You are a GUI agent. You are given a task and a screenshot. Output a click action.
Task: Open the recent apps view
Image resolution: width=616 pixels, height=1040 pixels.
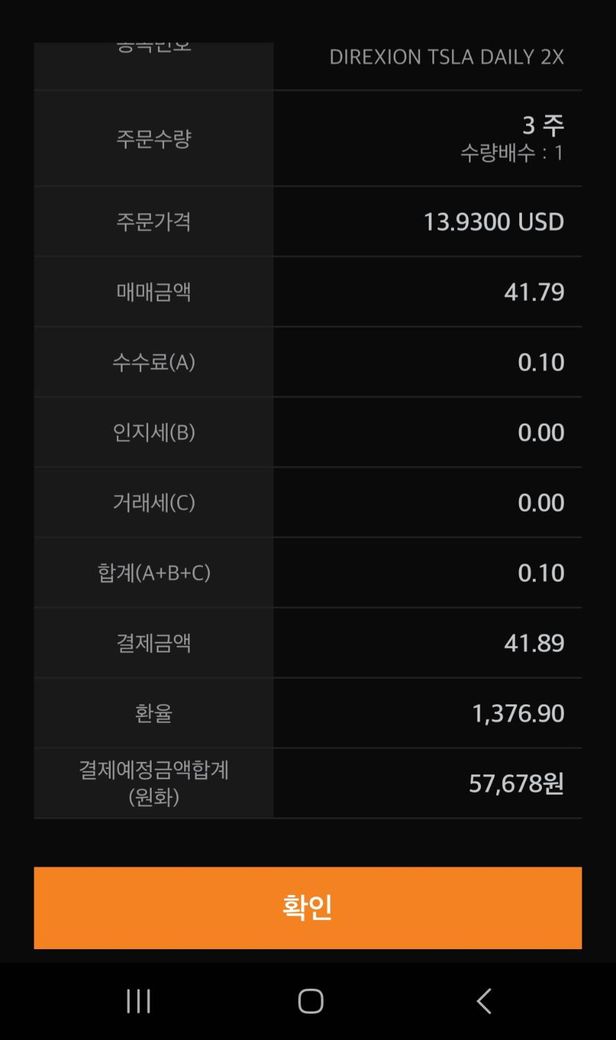click(x=138, y=1001)
